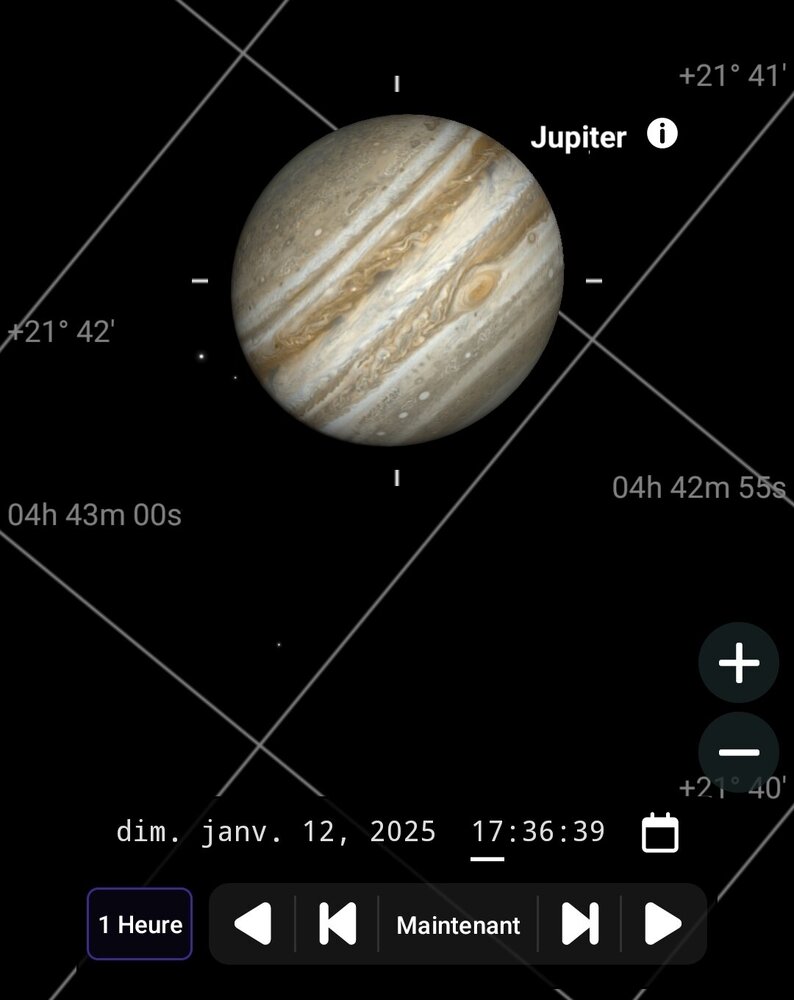Play time forward with the right arrow icon
The height and width of the screenshot is (1000, 794).
(662, 924)
